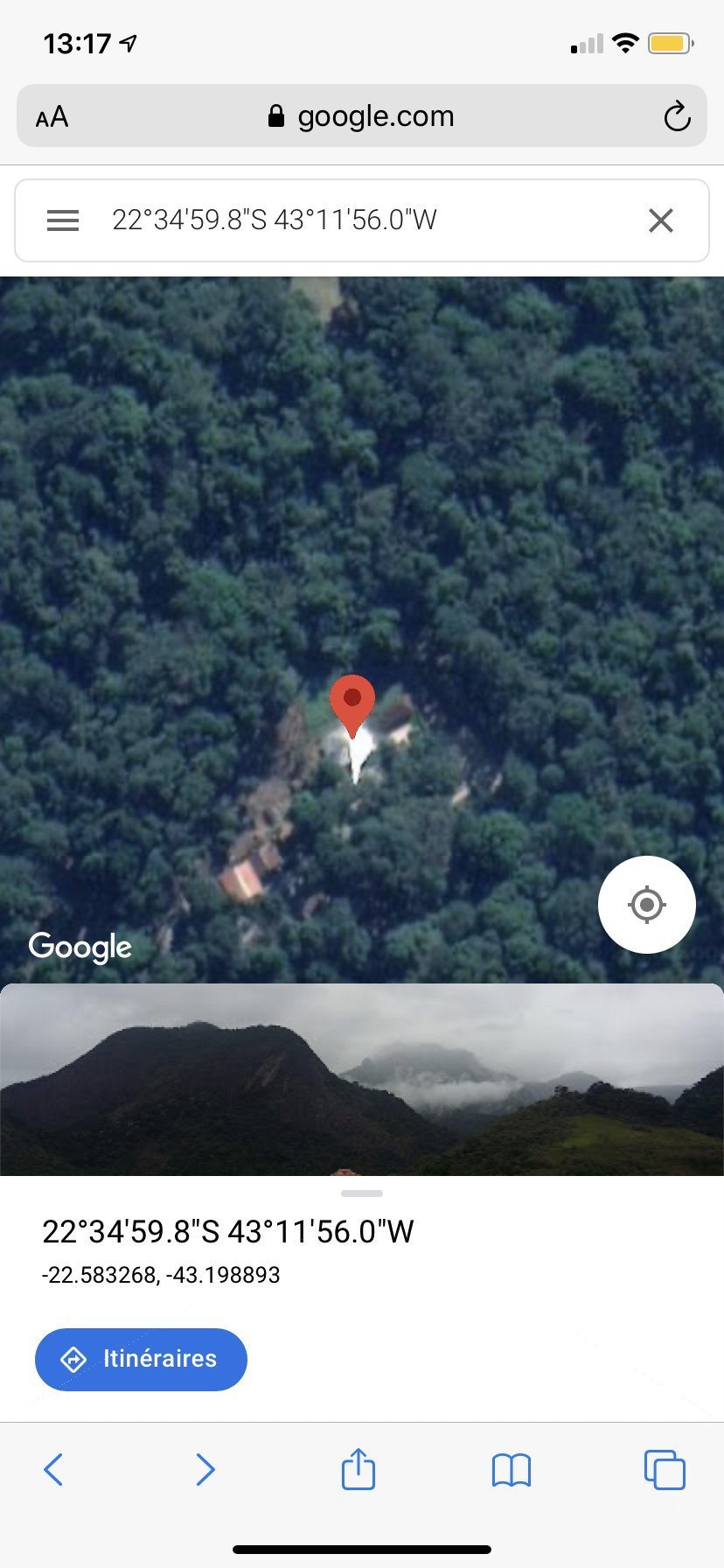Go back to the previous page
724x1568 pixels.
(53, 1469)
